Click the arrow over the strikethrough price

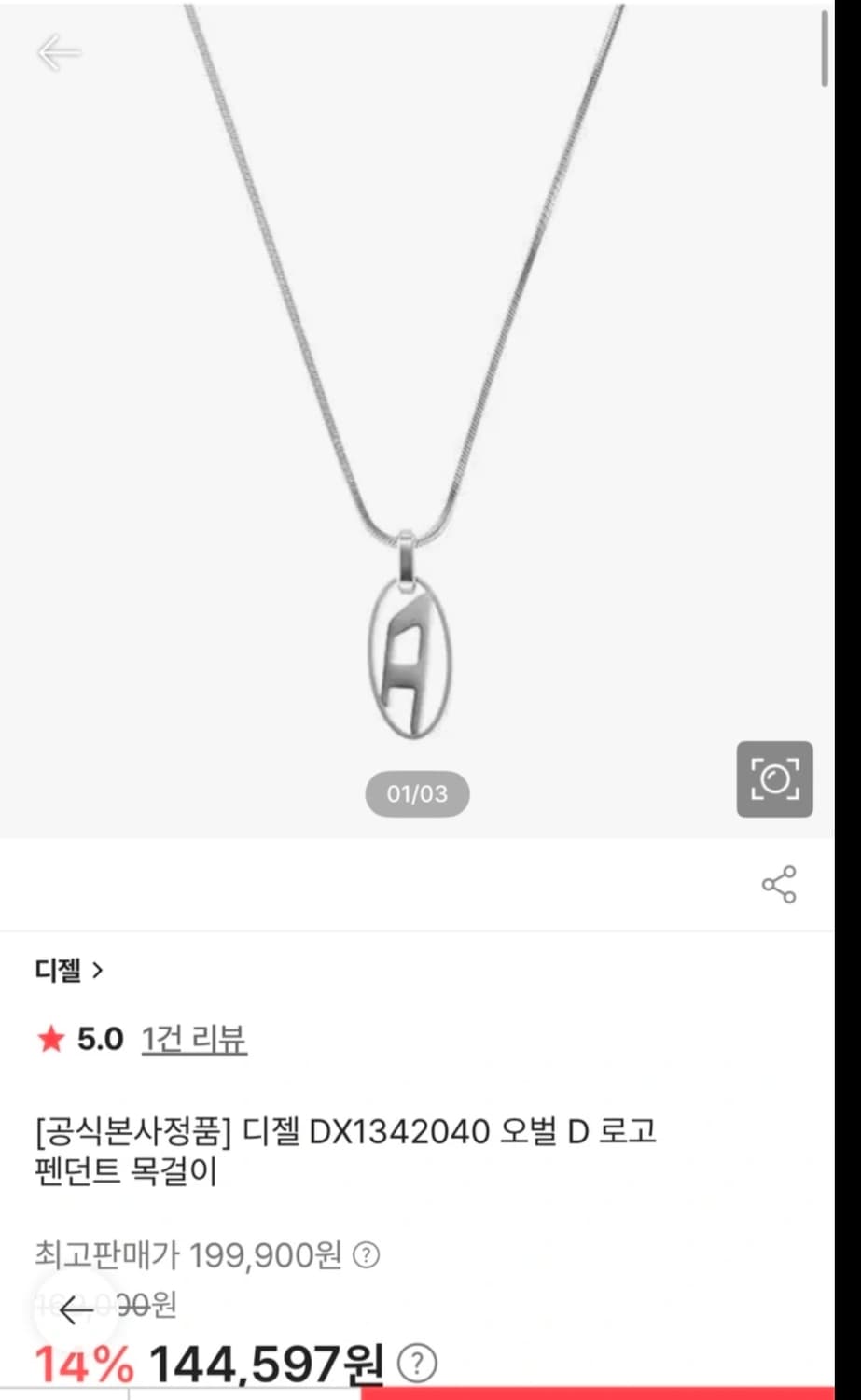point(75,1309)
